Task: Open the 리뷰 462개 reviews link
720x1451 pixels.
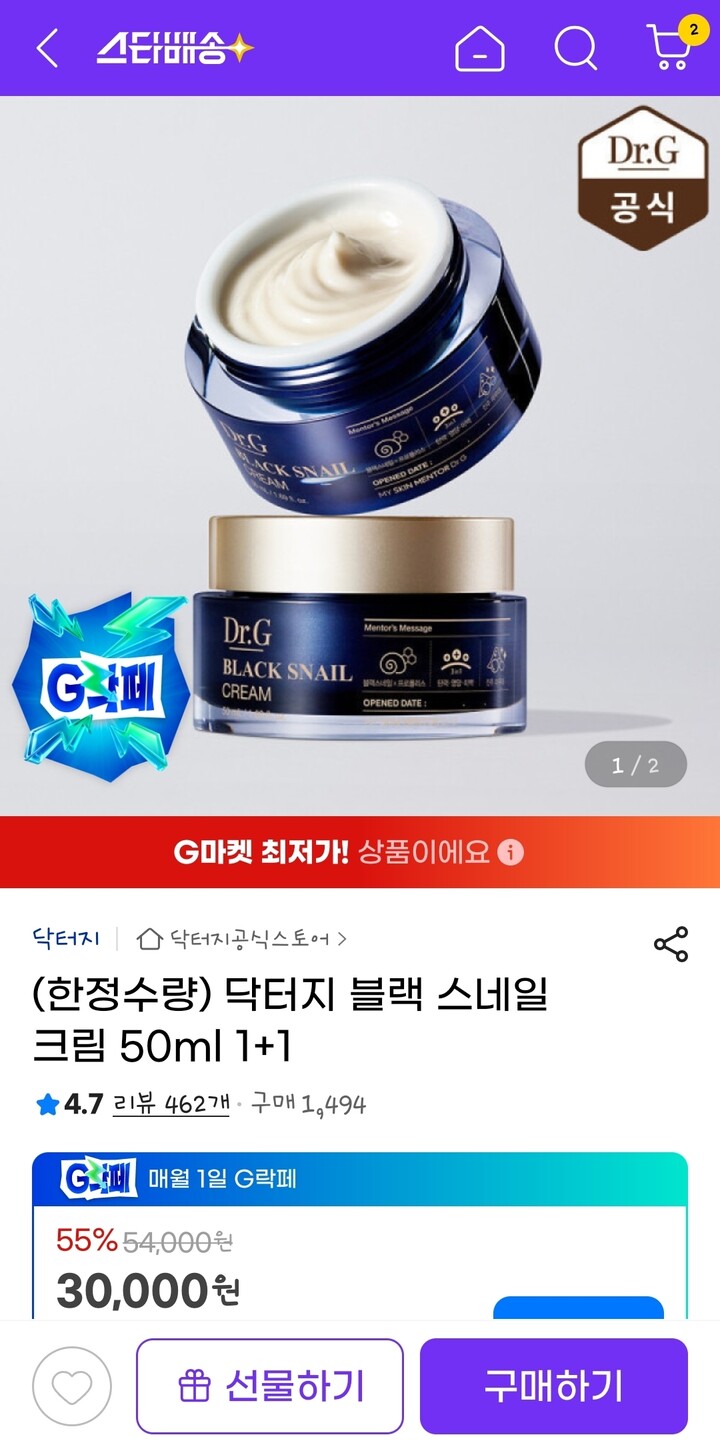Action: [171, 1104]
